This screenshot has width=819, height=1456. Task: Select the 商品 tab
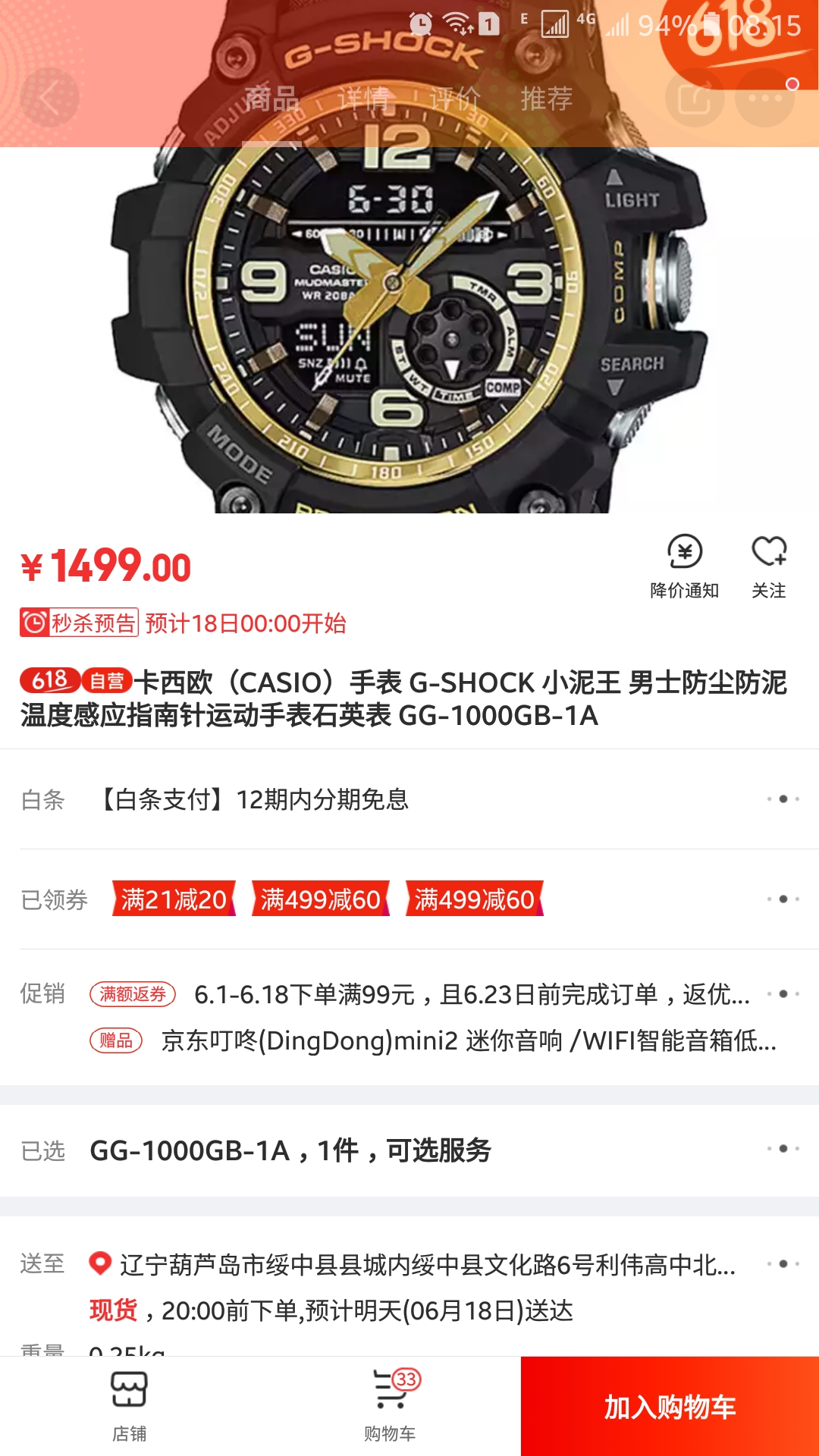[x=271, y=99]
